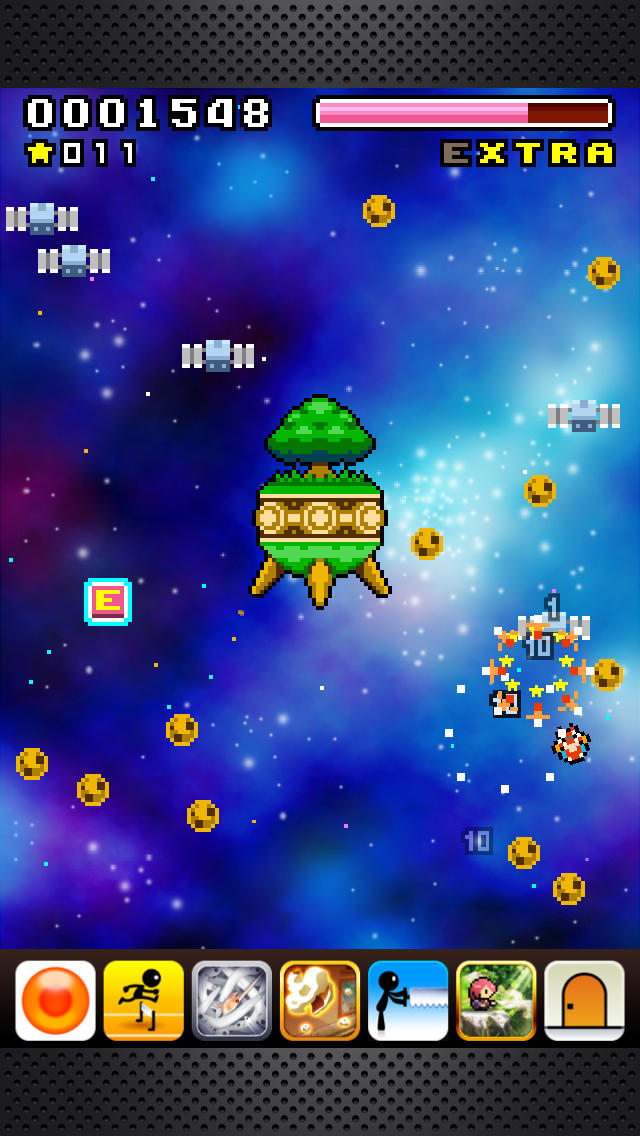640x1136 pixels.
Task: Open the pink-haired girl app icon
Action: (x=496, y=1000)
